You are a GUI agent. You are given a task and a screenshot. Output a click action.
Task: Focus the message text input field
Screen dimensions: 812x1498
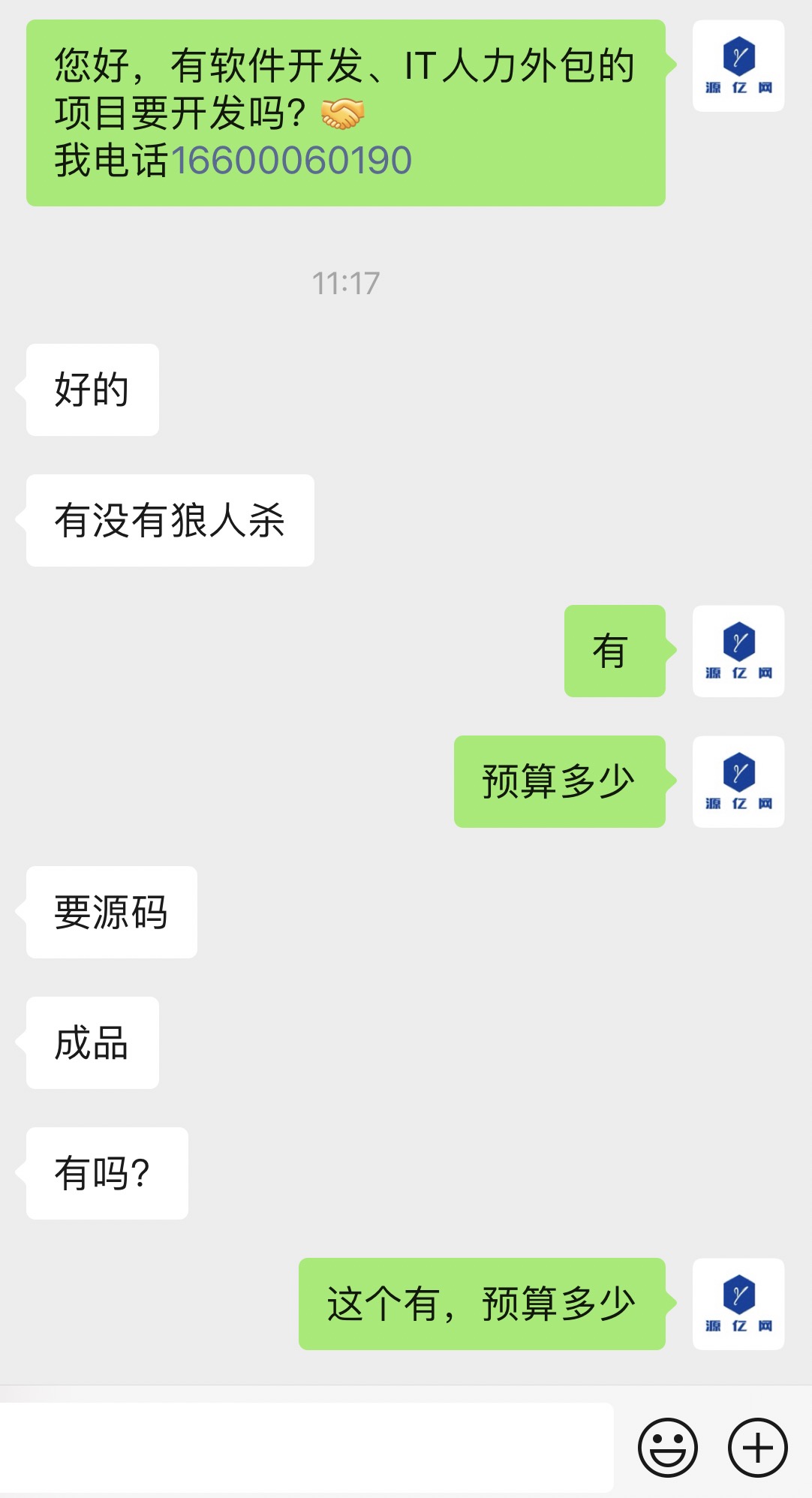click(x=306, y=1447)
